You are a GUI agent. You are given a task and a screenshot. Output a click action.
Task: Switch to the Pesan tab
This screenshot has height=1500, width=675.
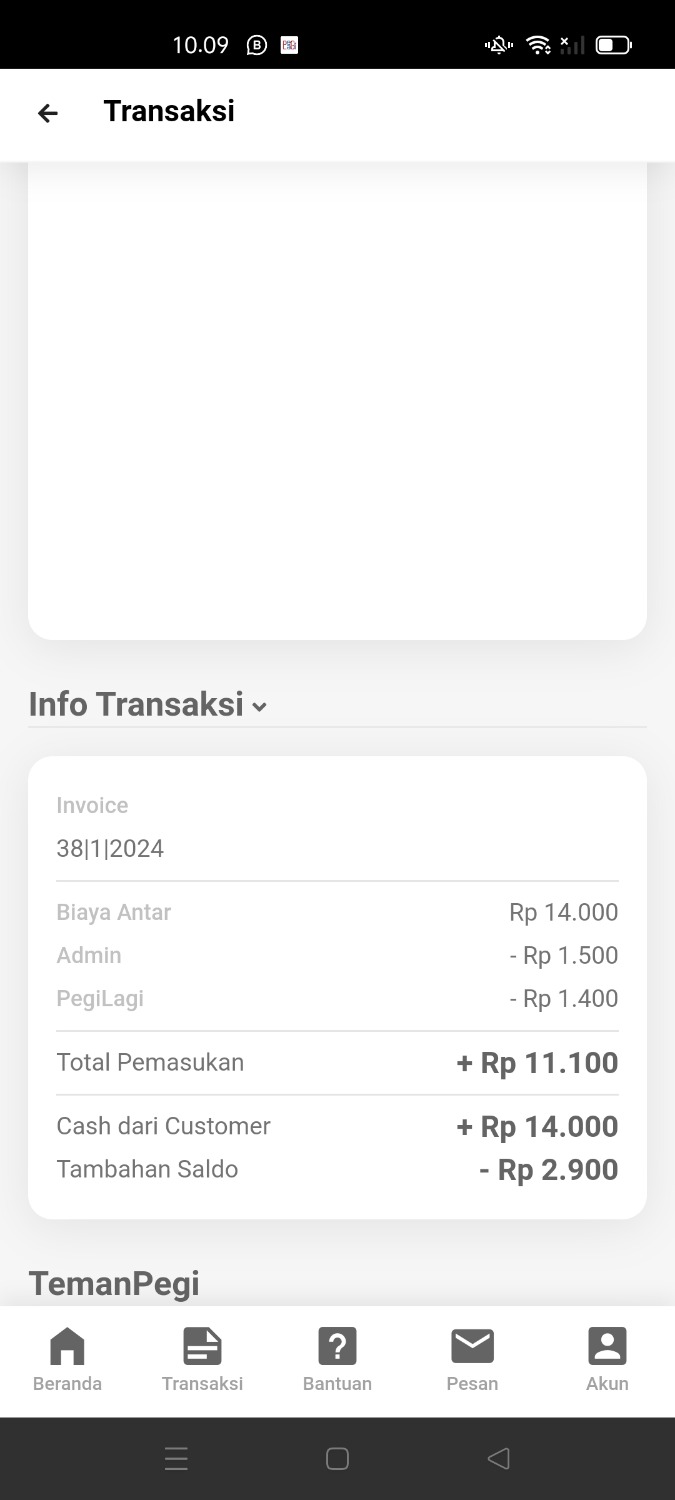tap(472, 1359)
